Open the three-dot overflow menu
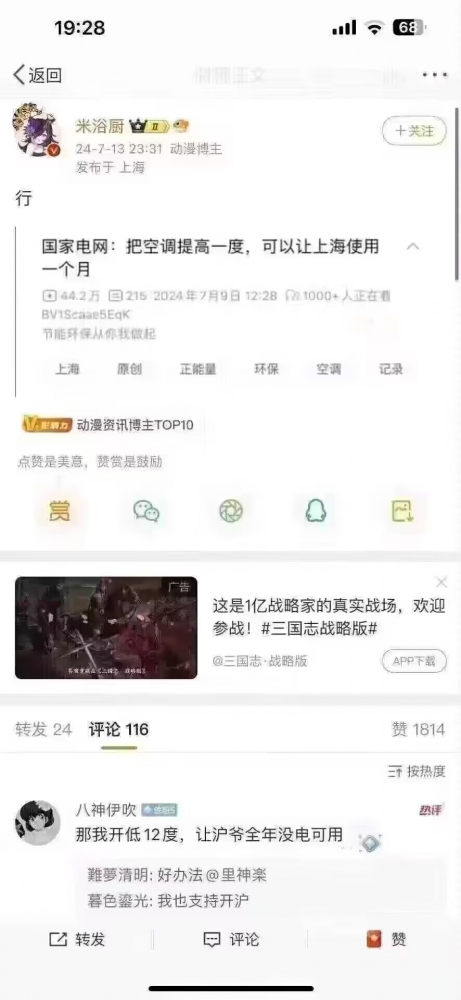The image size is (461, 1000). click(435, 75)
